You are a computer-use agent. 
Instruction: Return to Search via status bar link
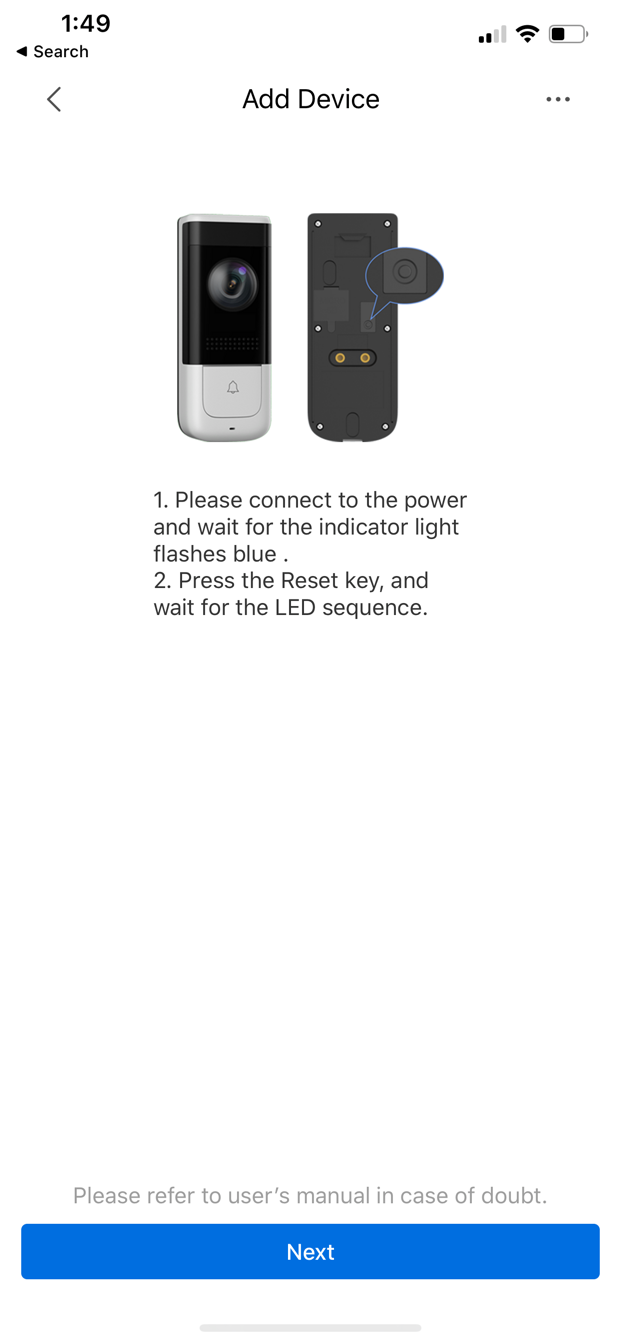(x=53, y=52)
